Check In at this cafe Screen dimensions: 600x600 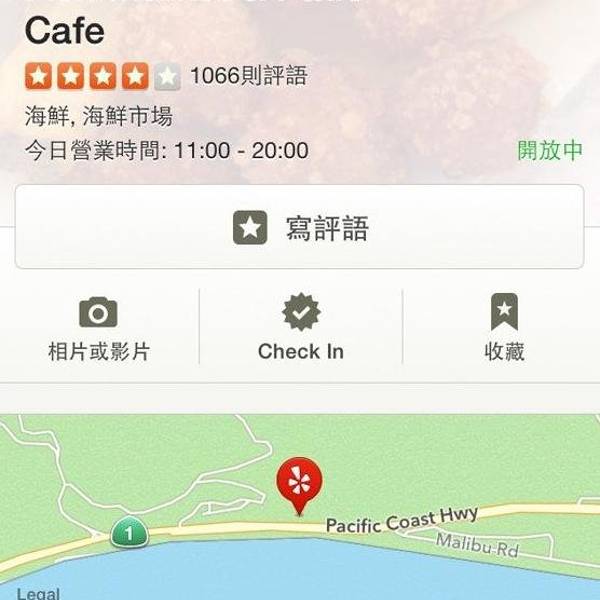[x=300, y=329]
